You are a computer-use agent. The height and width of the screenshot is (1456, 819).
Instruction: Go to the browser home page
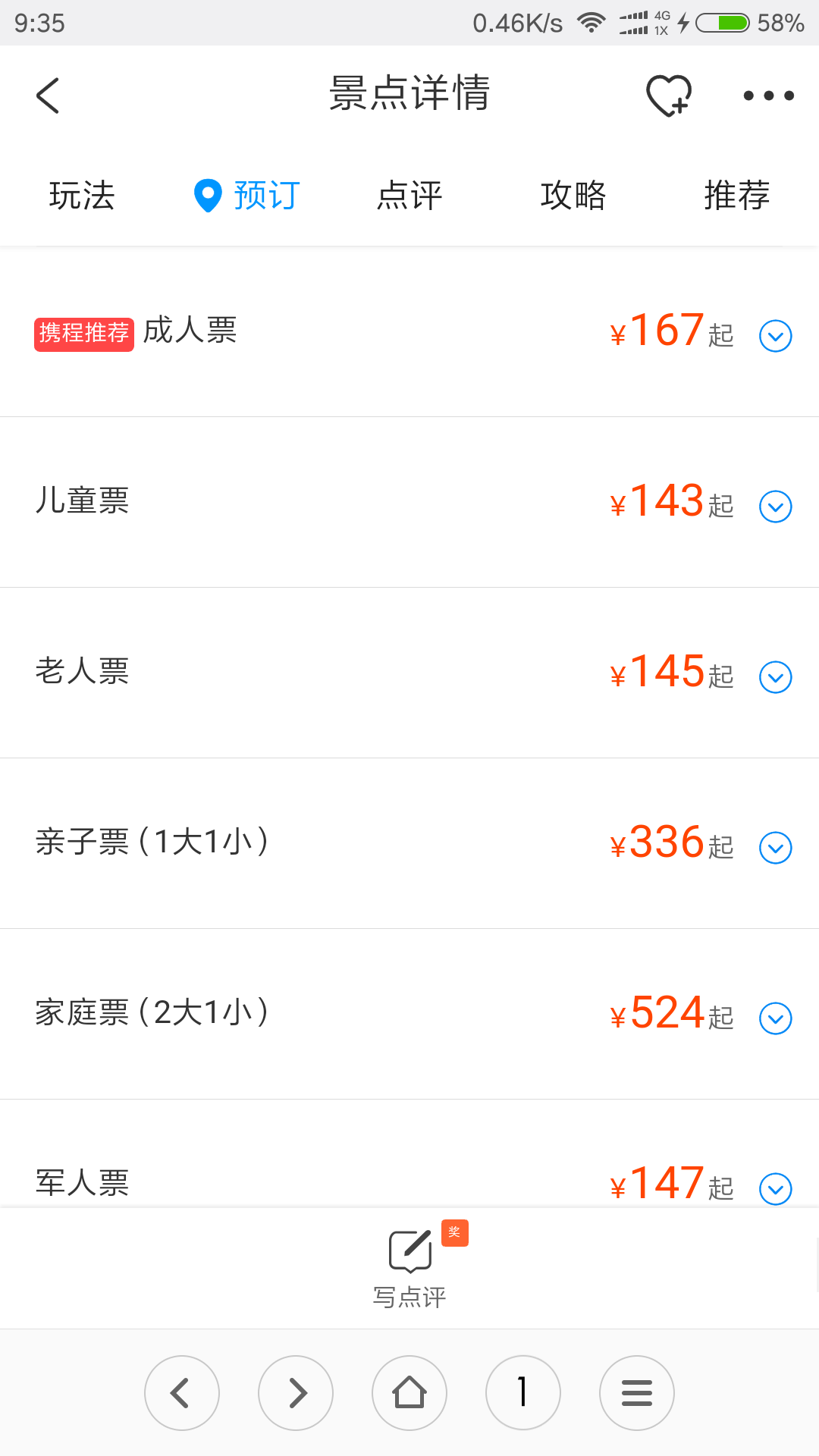point(409,1392)
